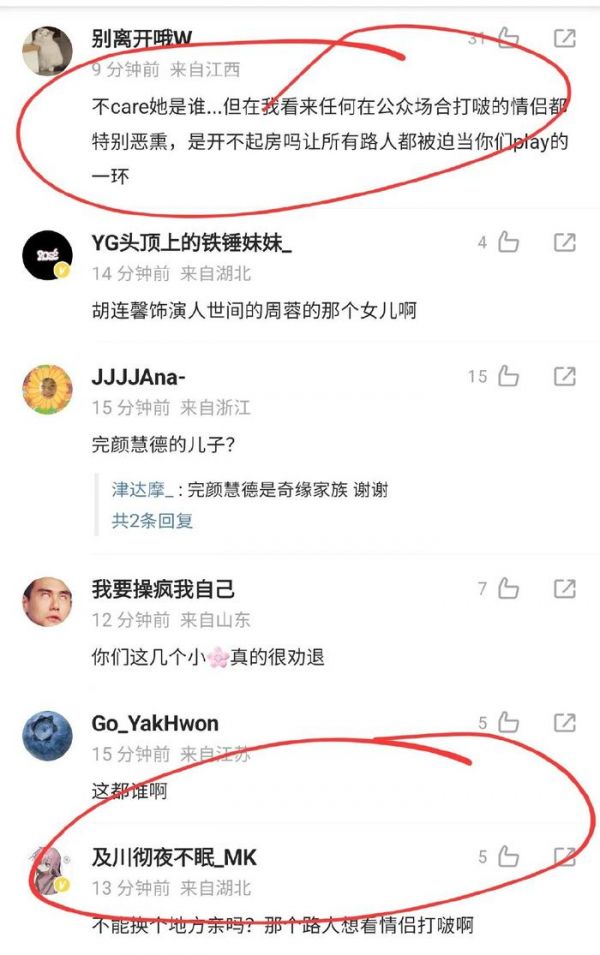Share Go_YakHwon's comment
The height and width of the screenshot is (955, 600).
564,722
